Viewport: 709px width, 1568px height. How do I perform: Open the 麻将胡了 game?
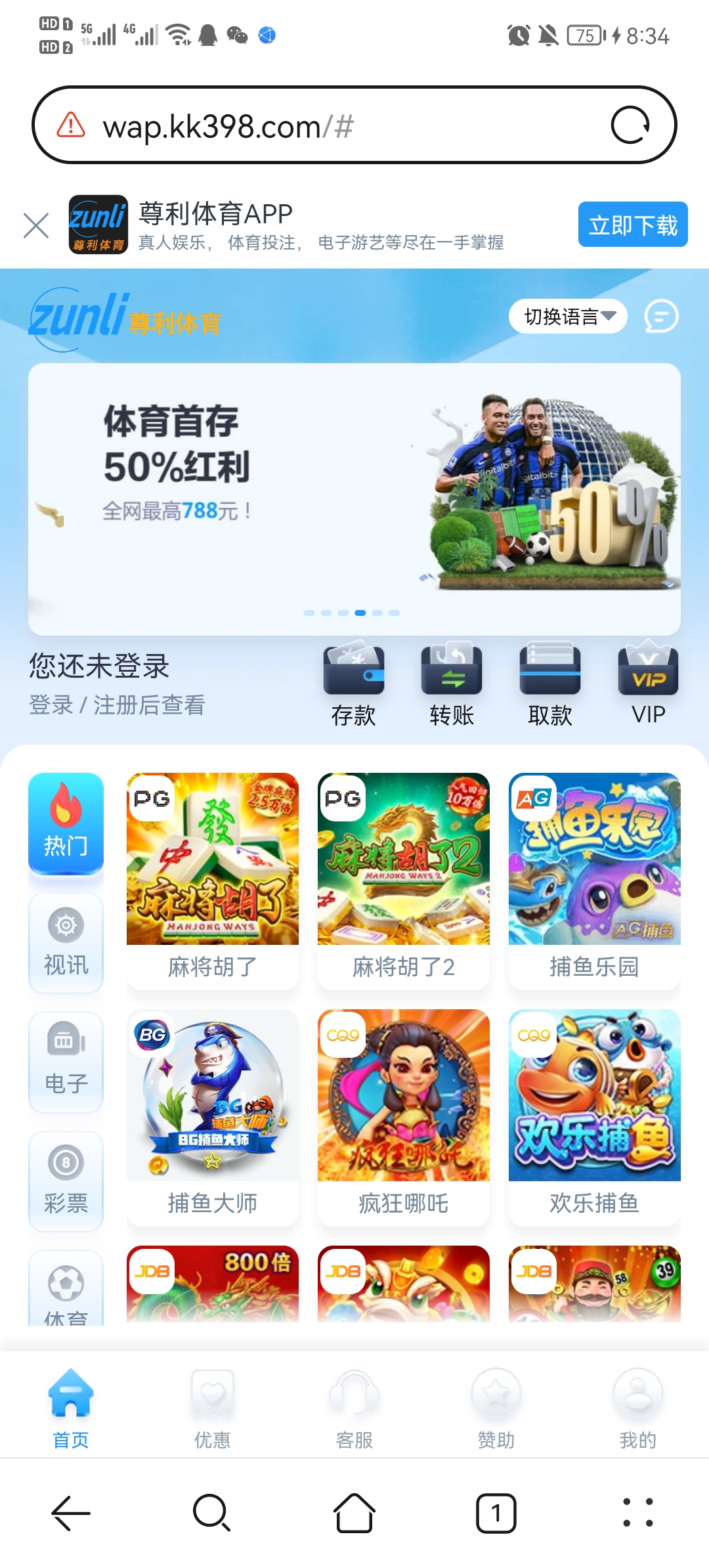[x=212, y=880]
